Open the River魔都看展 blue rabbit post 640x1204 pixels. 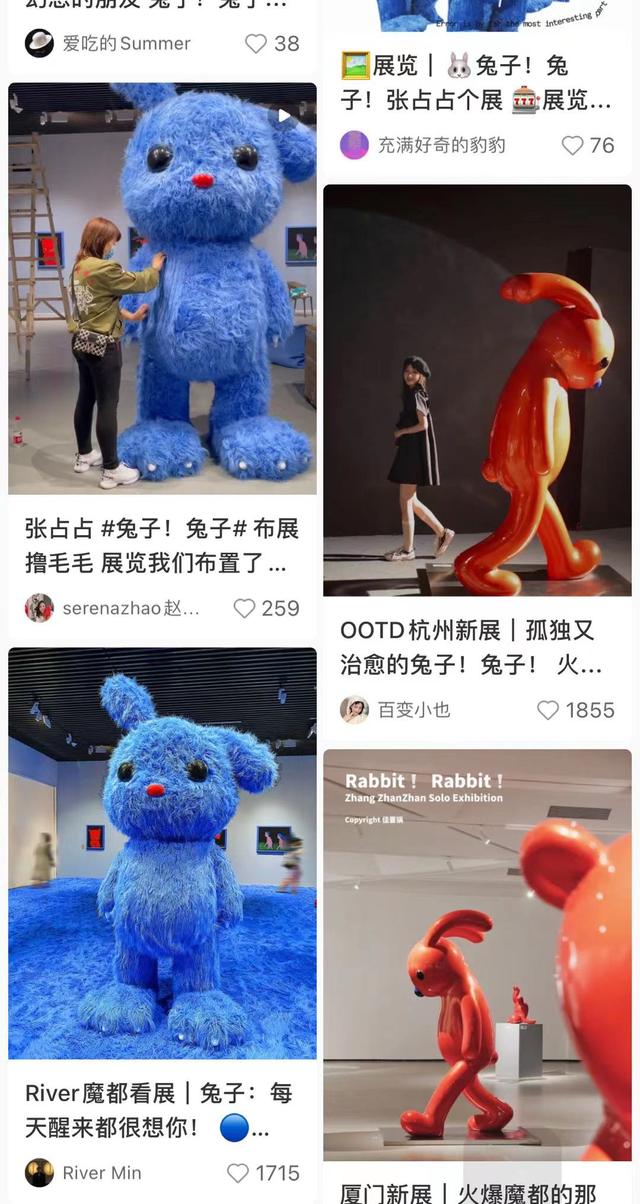pyautogui.click(x=162, y=853)
